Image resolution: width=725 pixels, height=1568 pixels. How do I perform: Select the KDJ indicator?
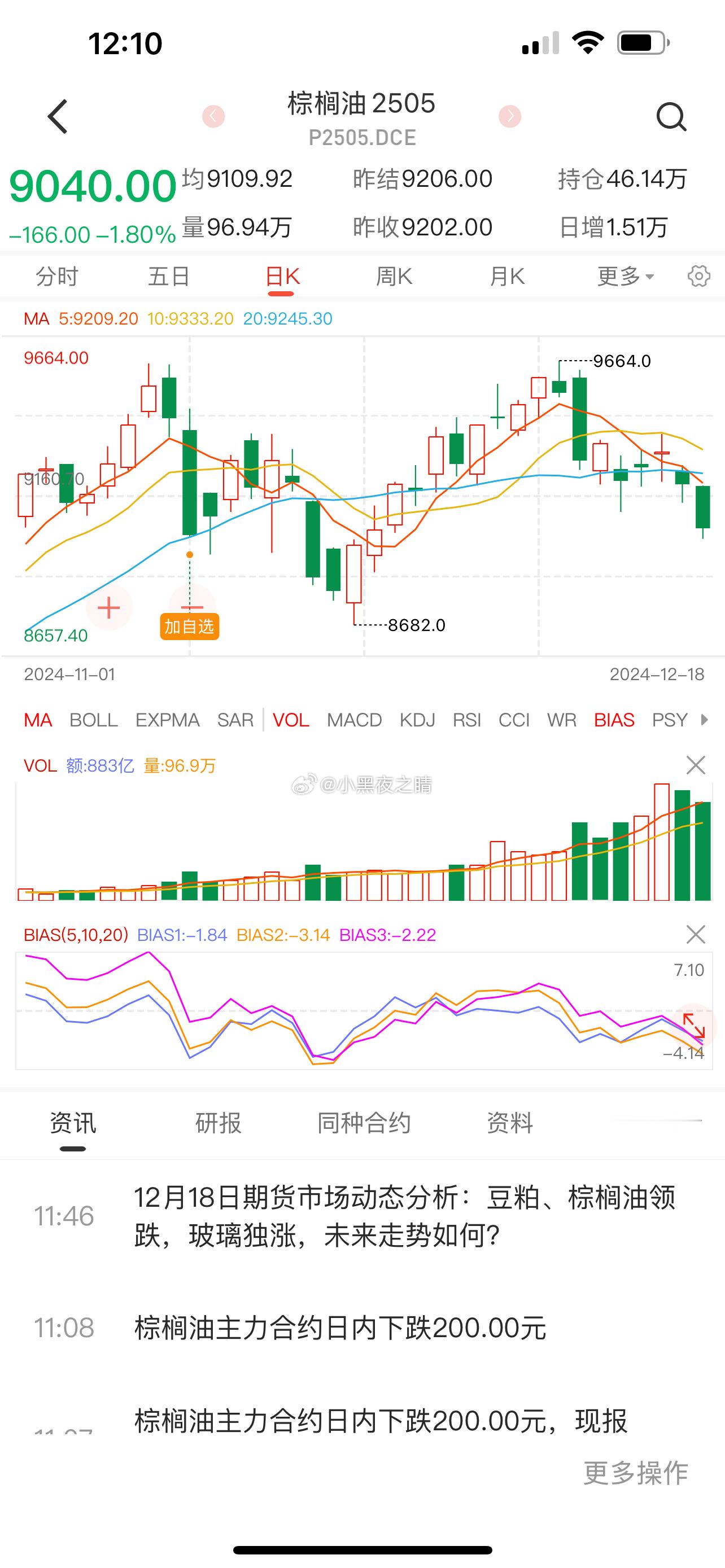(417, 720)
